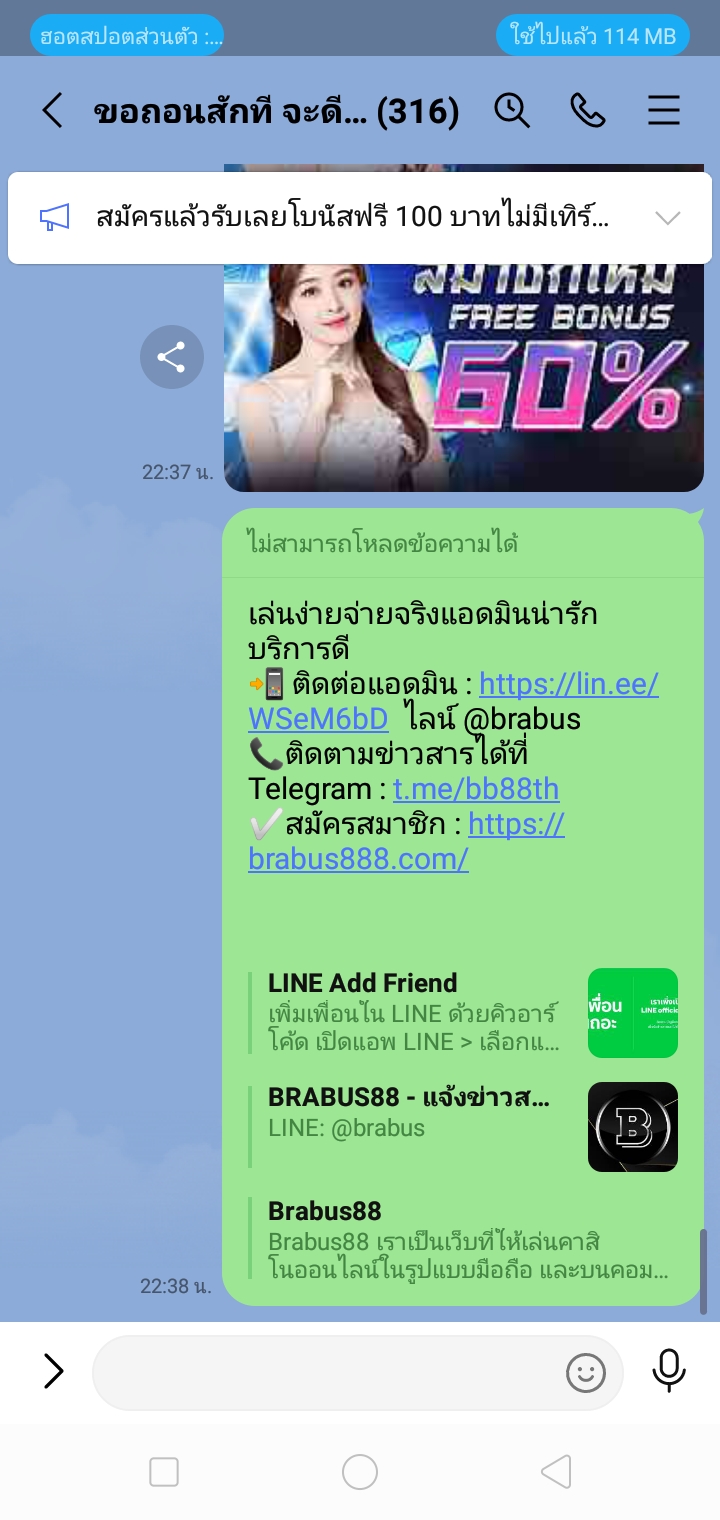Search messages in this chat
This screenshot has width=720, height=1520.
point(512,111)
